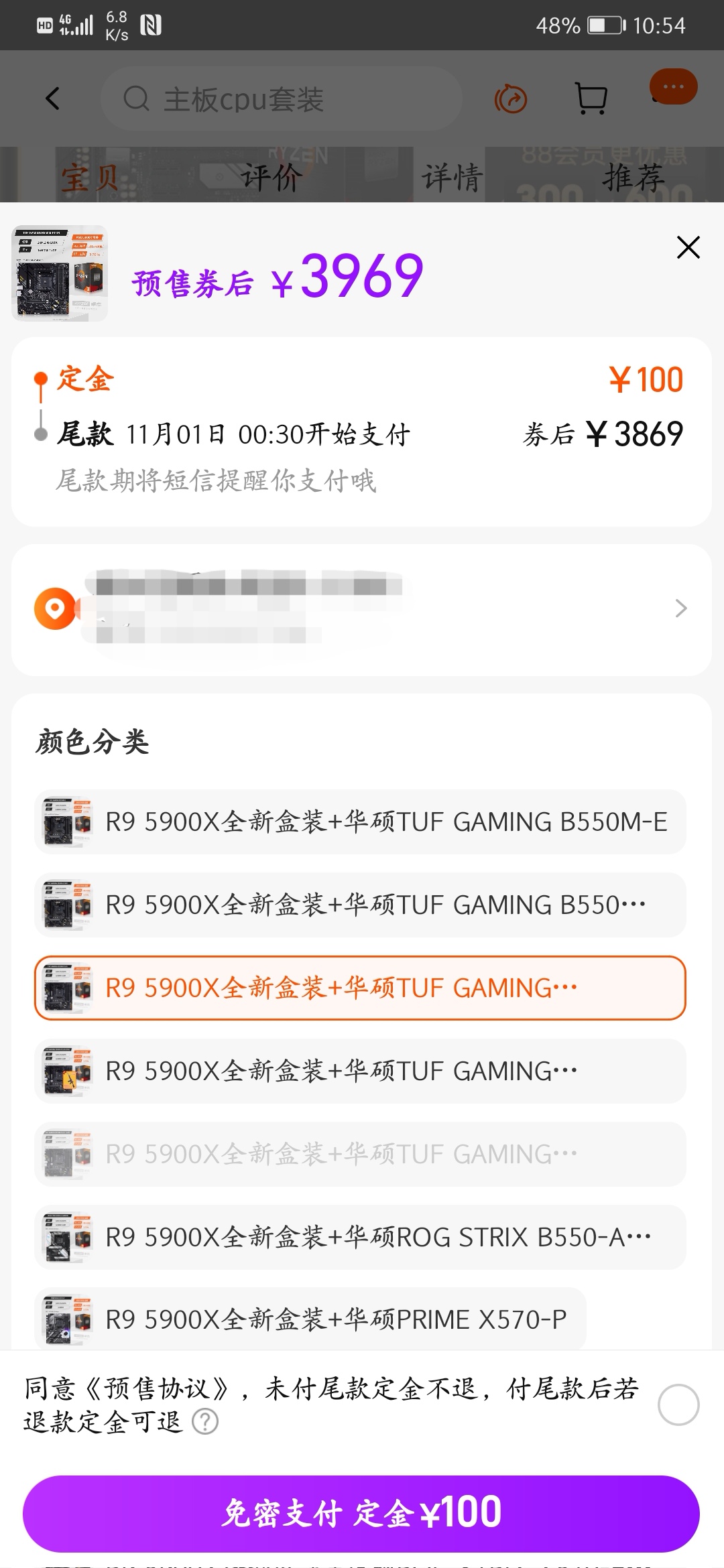Tap the back arrow to return
This screenshot has height=1568, width=724.
[54, 97]
